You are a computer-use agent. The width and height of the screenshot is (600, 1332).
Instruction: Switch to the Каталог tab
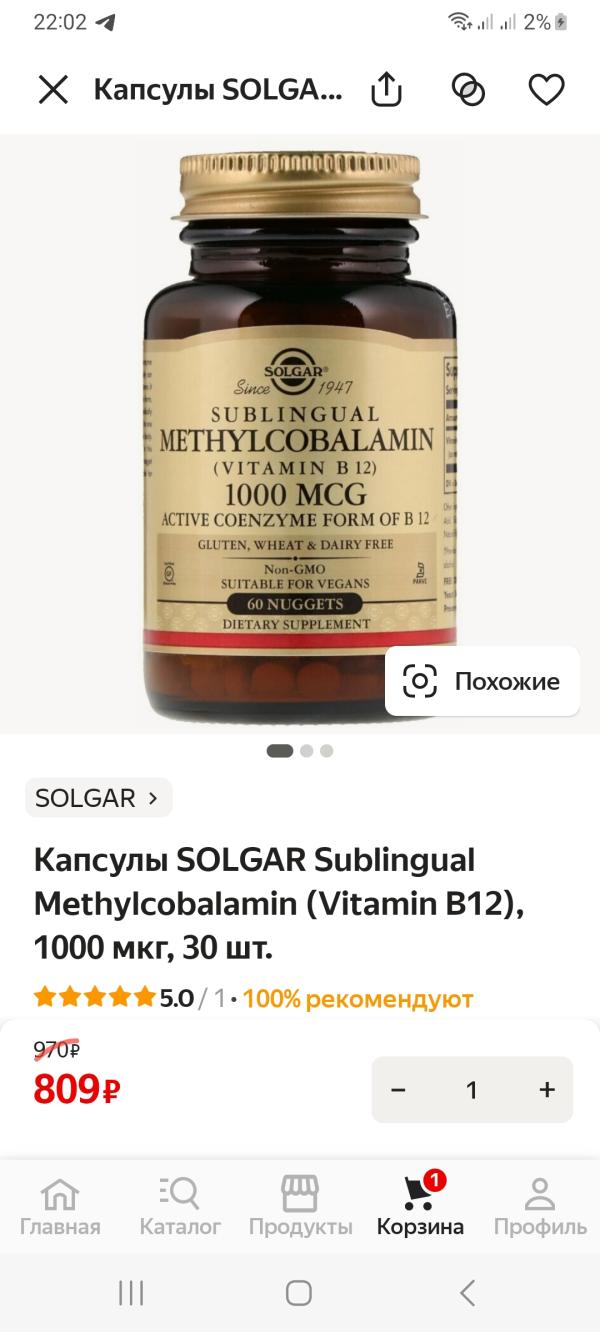coord(180,1207)
